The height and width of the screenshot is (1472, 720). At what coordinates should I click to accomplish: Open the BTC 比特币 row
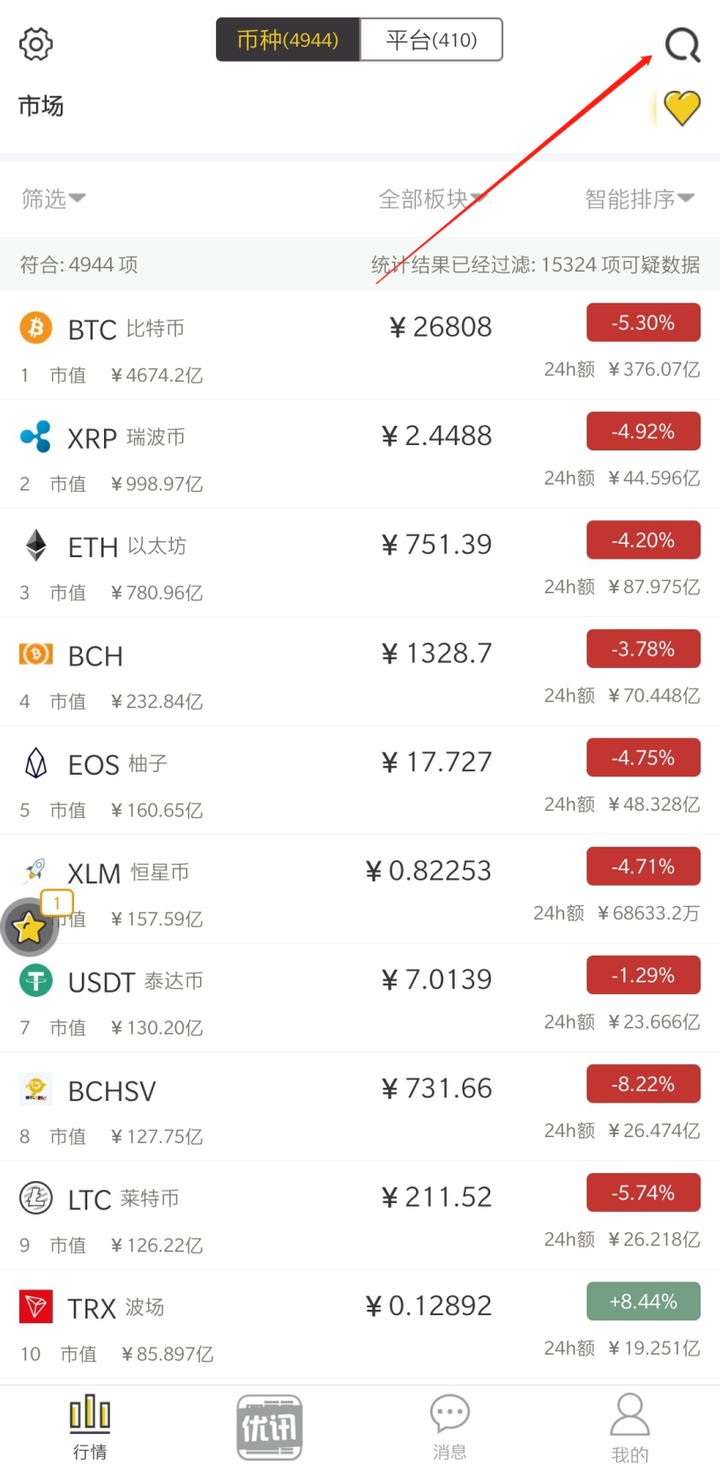(x=360, y=346)
